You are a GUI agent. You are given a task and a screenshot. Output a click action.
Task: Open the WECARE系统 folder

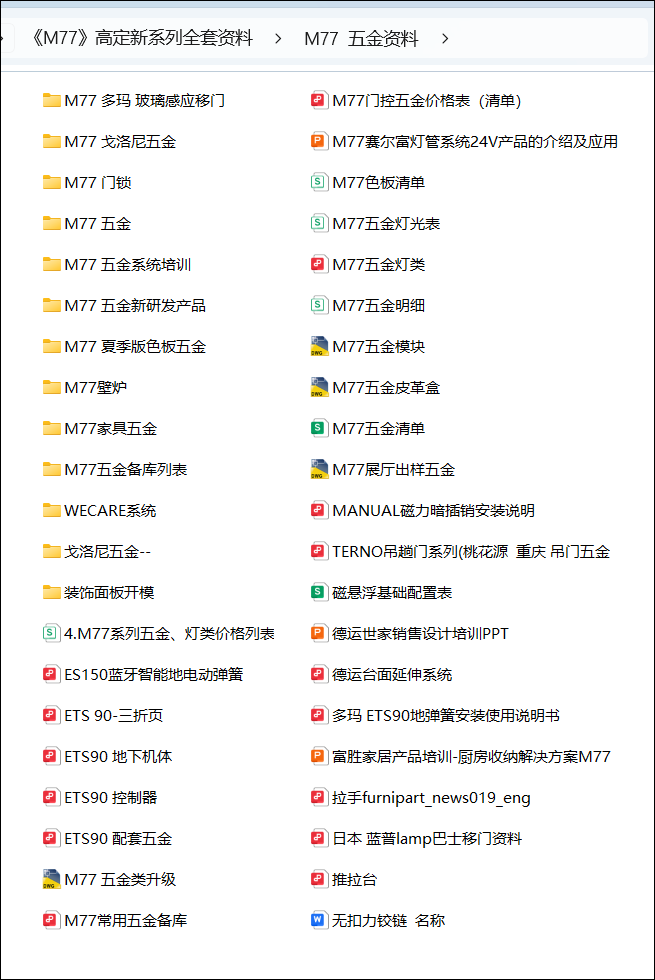[x=110, y=511]
